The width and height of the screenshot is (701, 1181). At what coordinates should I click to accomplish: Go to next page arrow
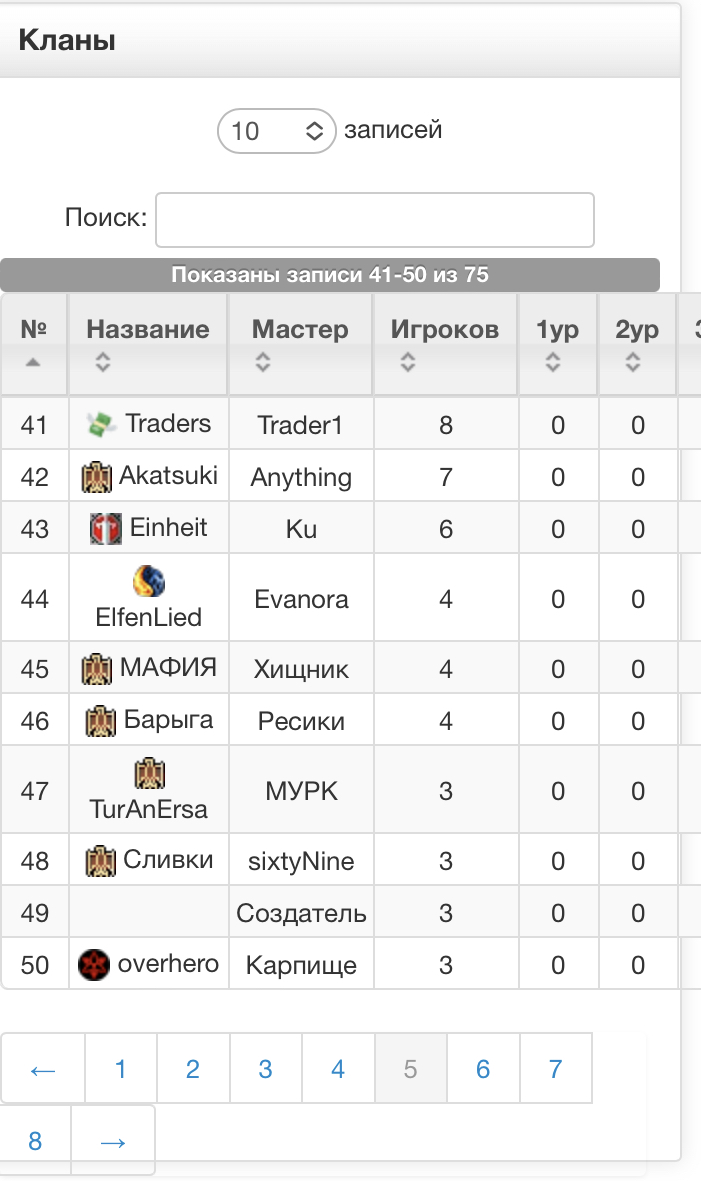coord(113,1141)
